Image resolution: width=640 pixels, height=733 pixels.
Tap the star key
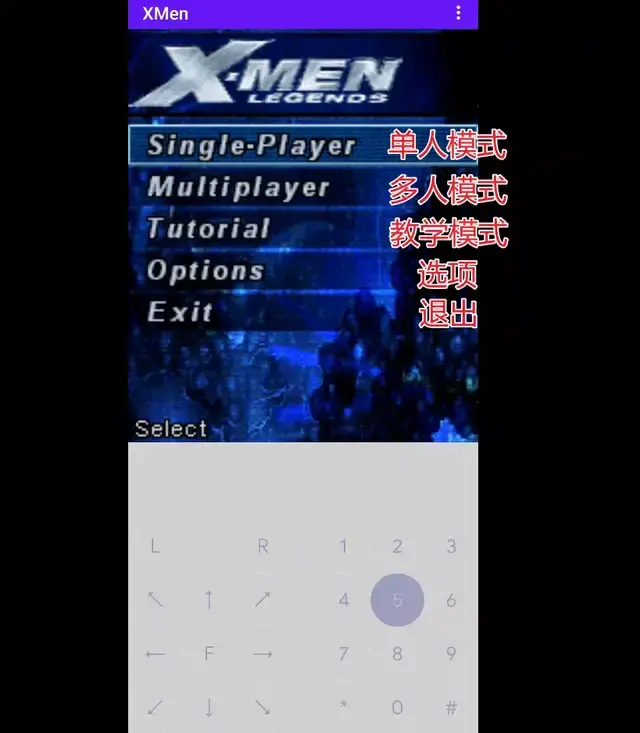point(344,707)
